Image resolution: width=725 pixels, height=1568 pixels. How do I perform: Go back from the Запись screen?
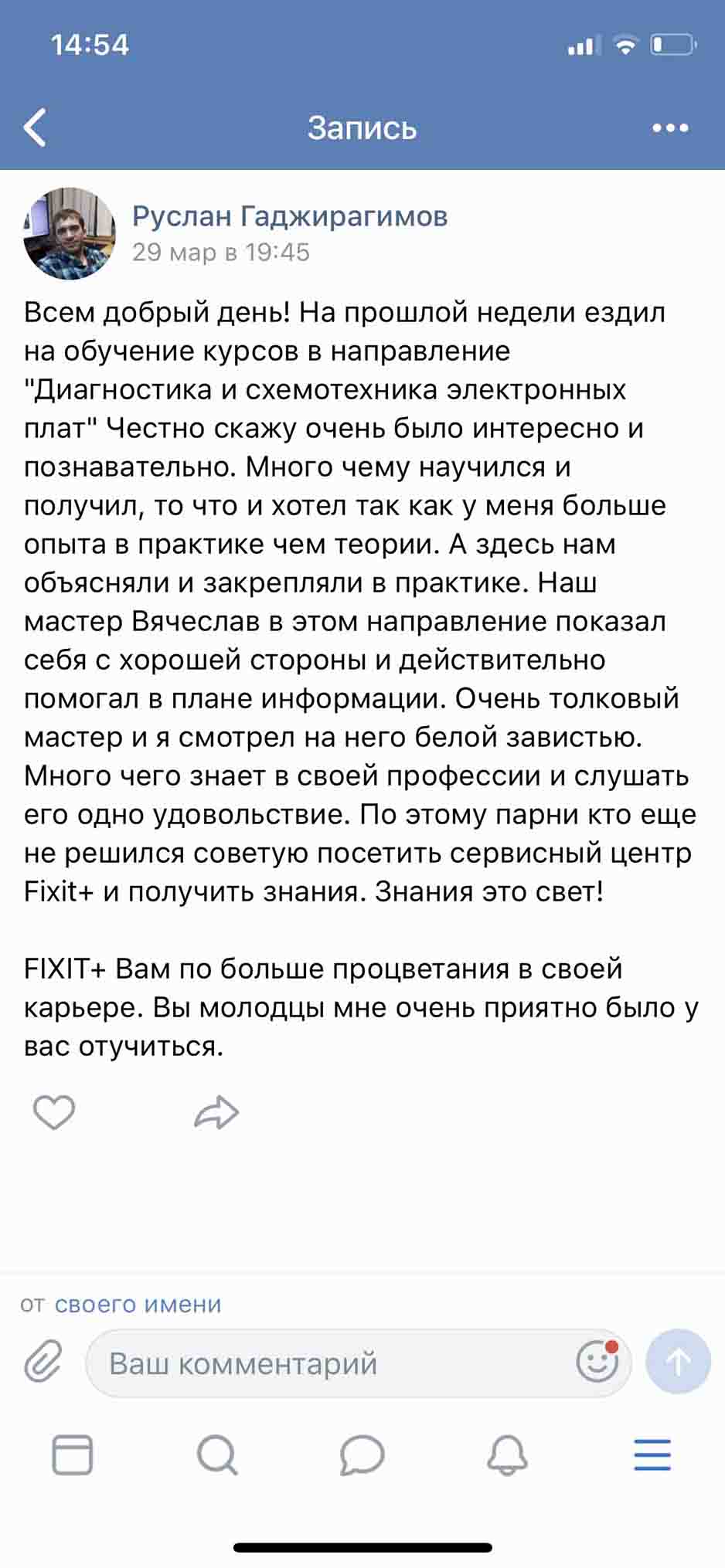tap(36, 127)
